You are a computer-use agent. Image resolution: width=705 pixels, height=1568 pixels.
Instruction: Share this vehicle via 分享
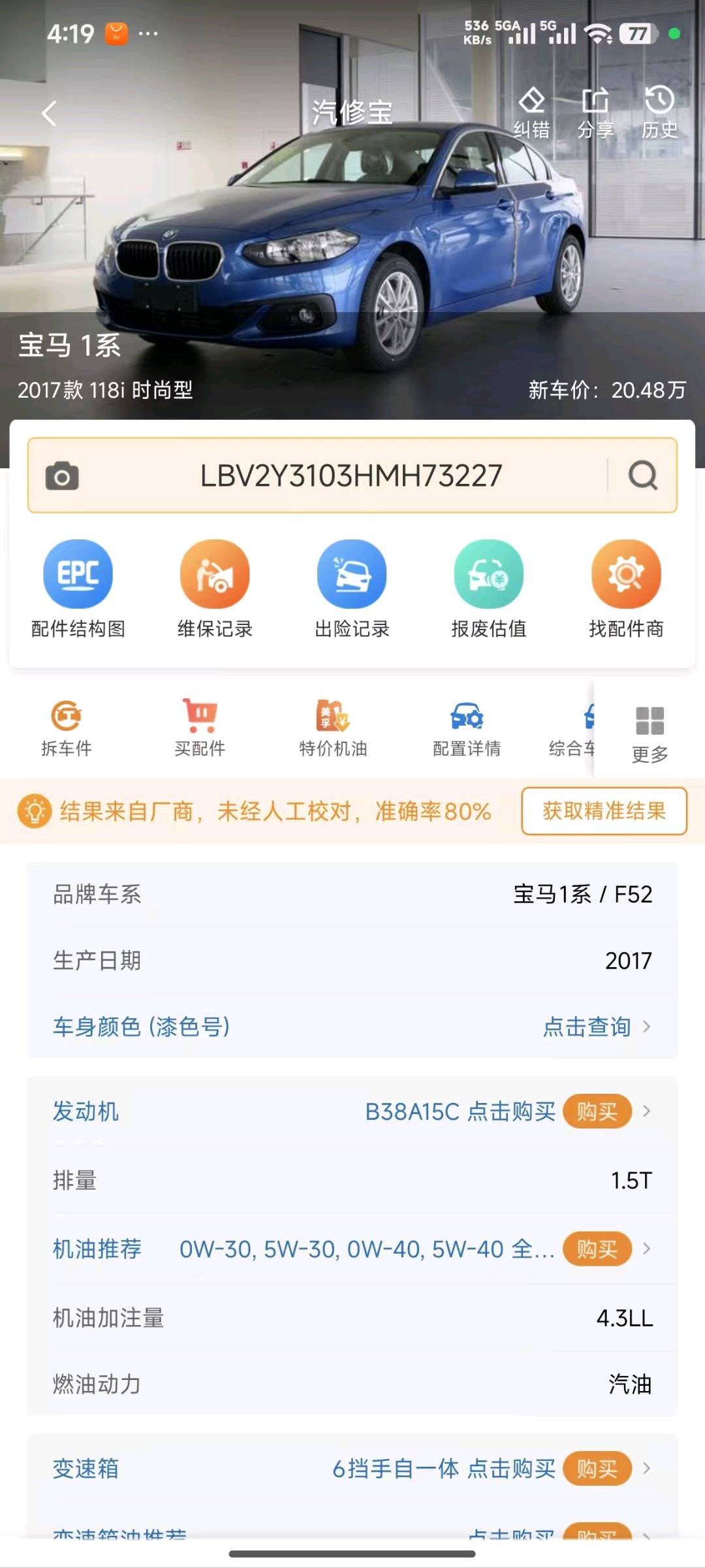click(595, 114)
